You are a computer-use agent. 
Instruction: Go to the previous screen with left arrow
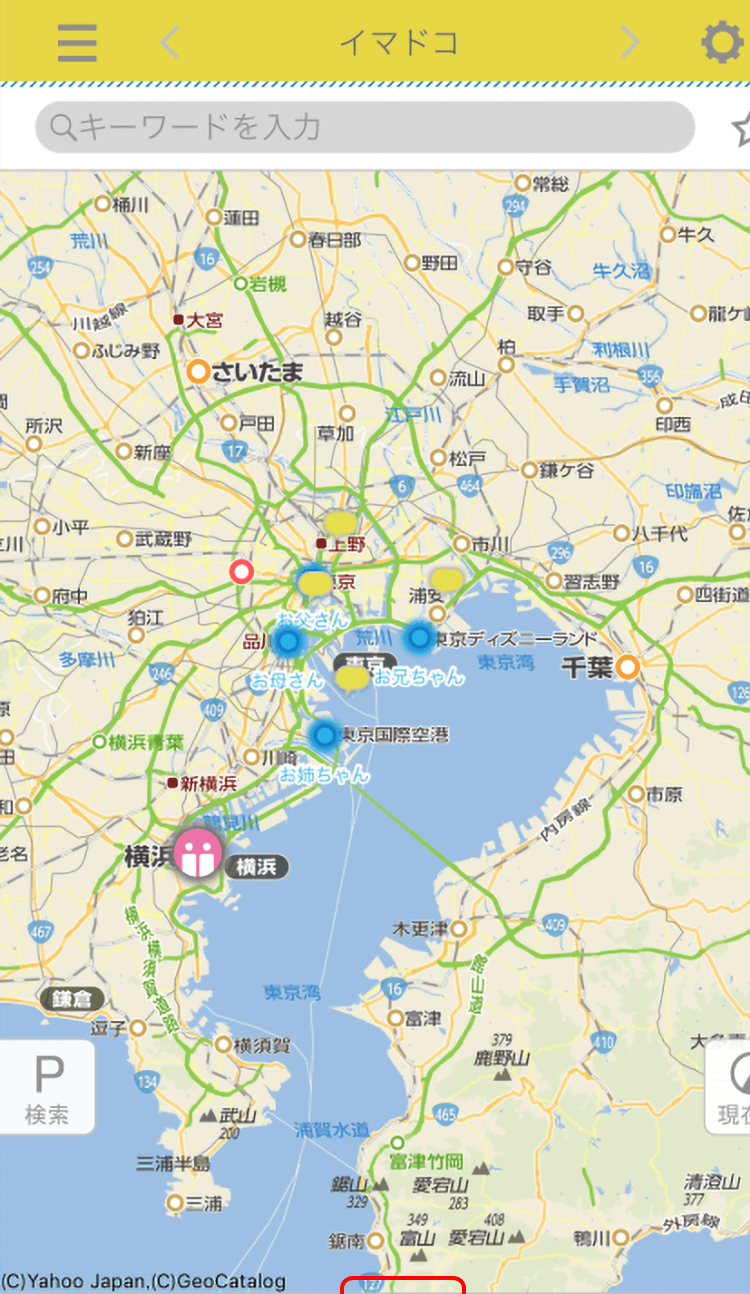pos(171,42)
